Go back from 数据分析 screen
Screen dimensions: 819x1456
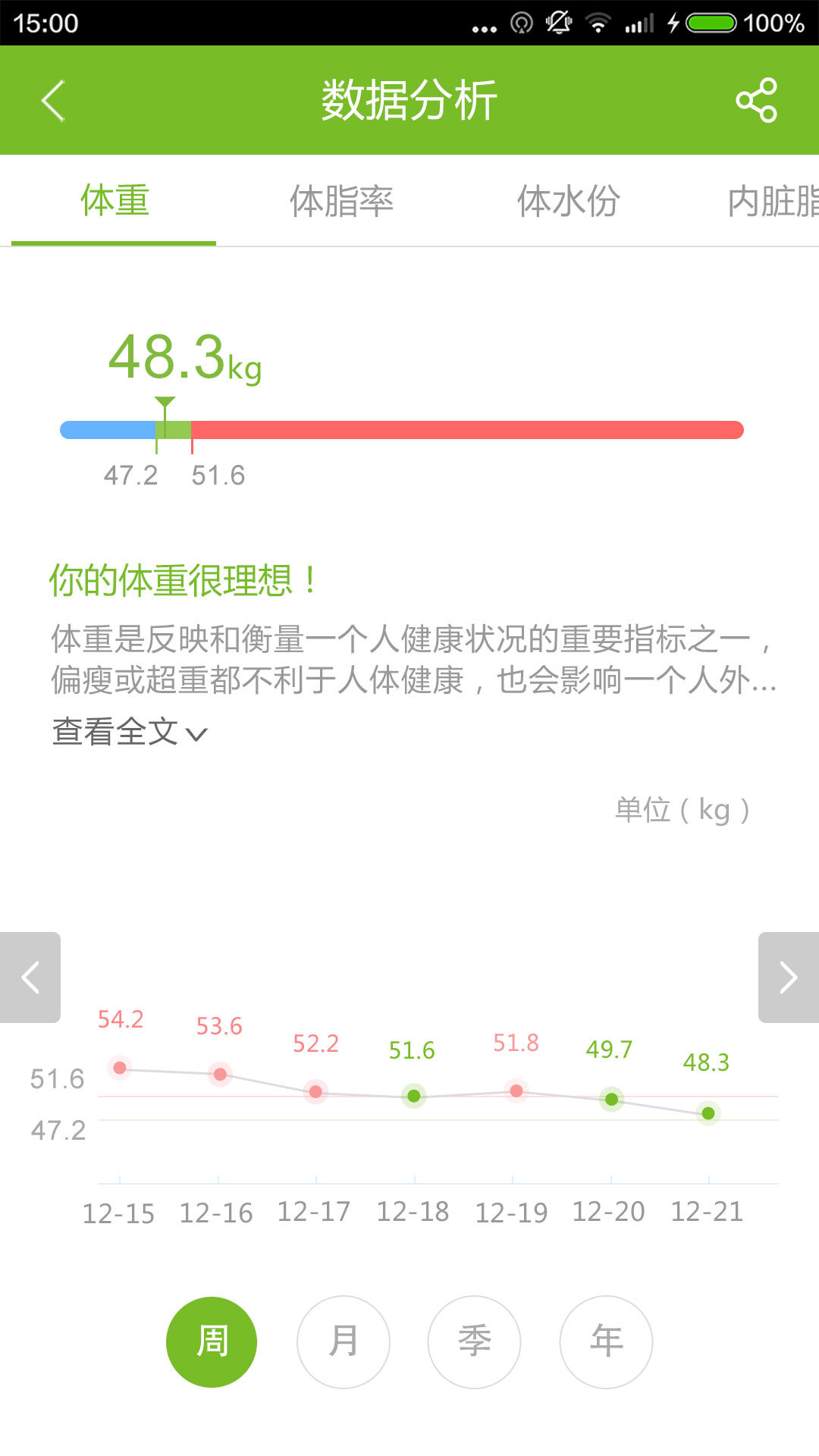[53, 100]
